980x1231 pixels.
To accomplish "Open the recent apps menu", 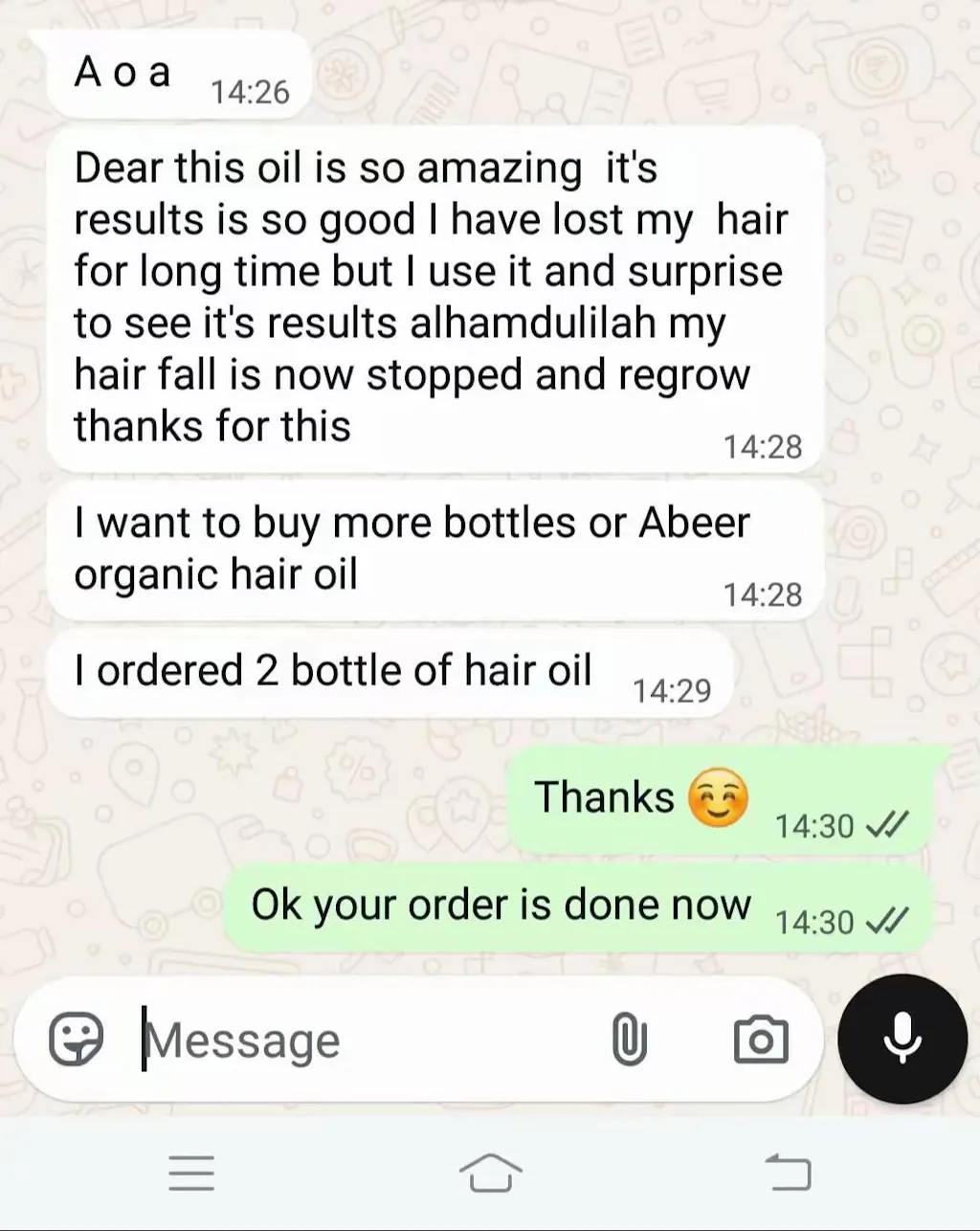I will point(191,1173).
